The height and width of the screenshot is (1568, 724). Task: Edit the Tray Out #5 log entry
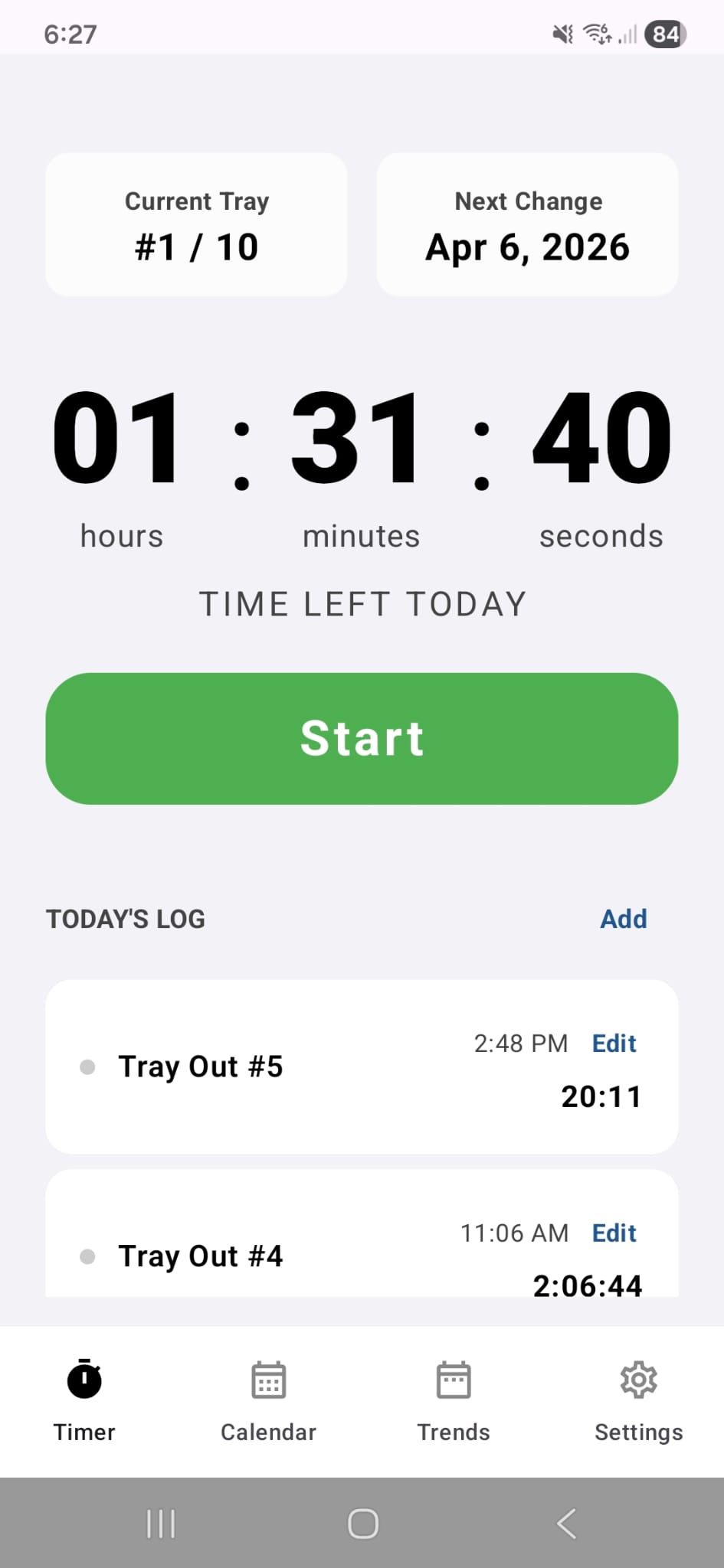[x=614, y=1043]
